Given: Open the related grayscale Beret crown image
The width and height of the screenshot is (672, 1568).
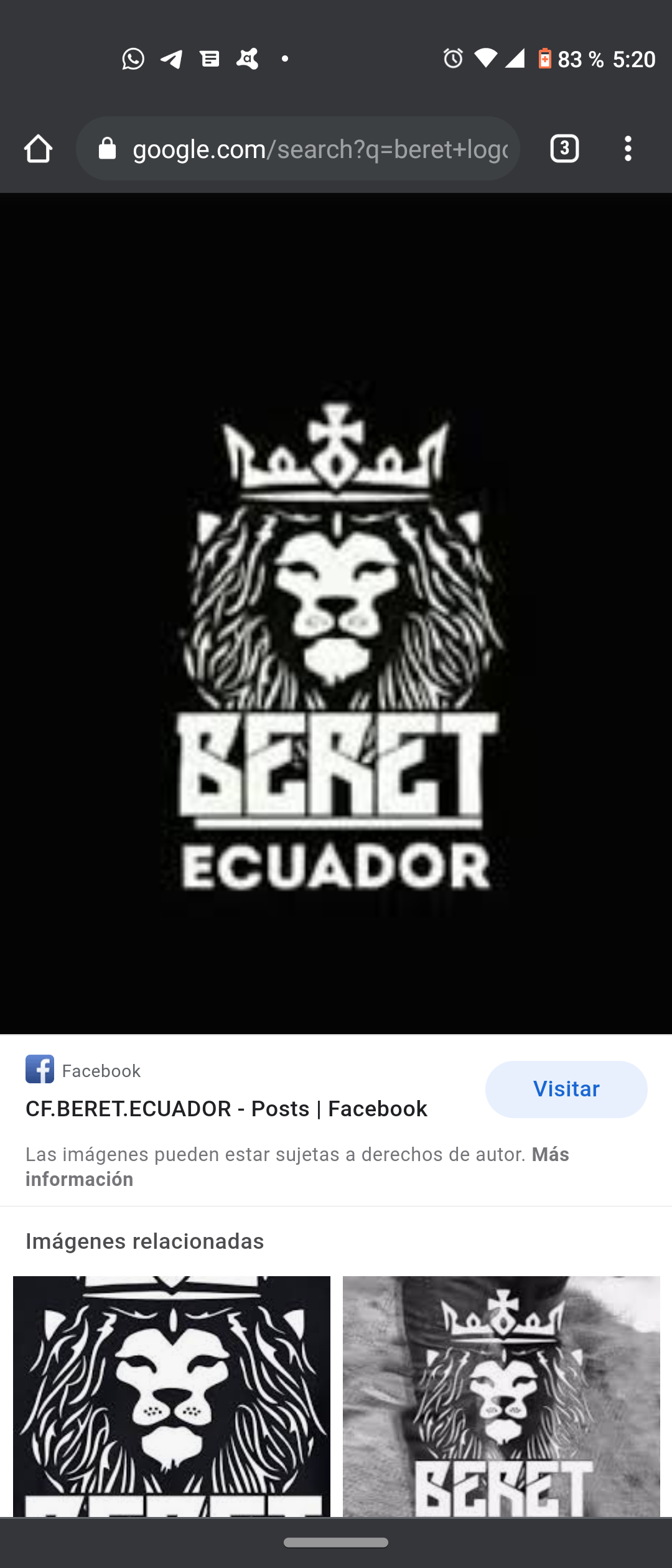Looking at the screenshot, I should (x=501, y=1395).
